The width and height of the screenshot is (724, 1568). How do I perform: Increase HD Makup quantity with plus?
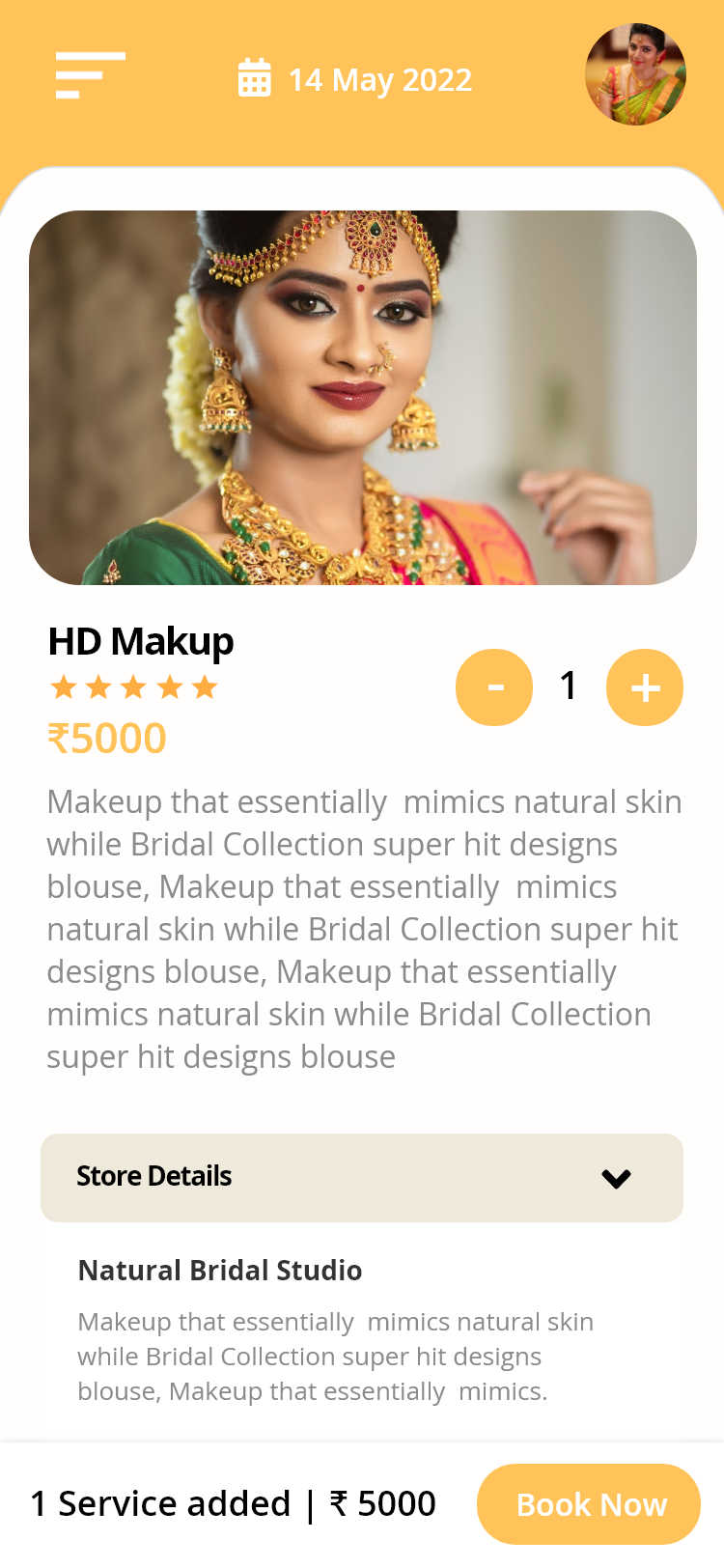645,687
